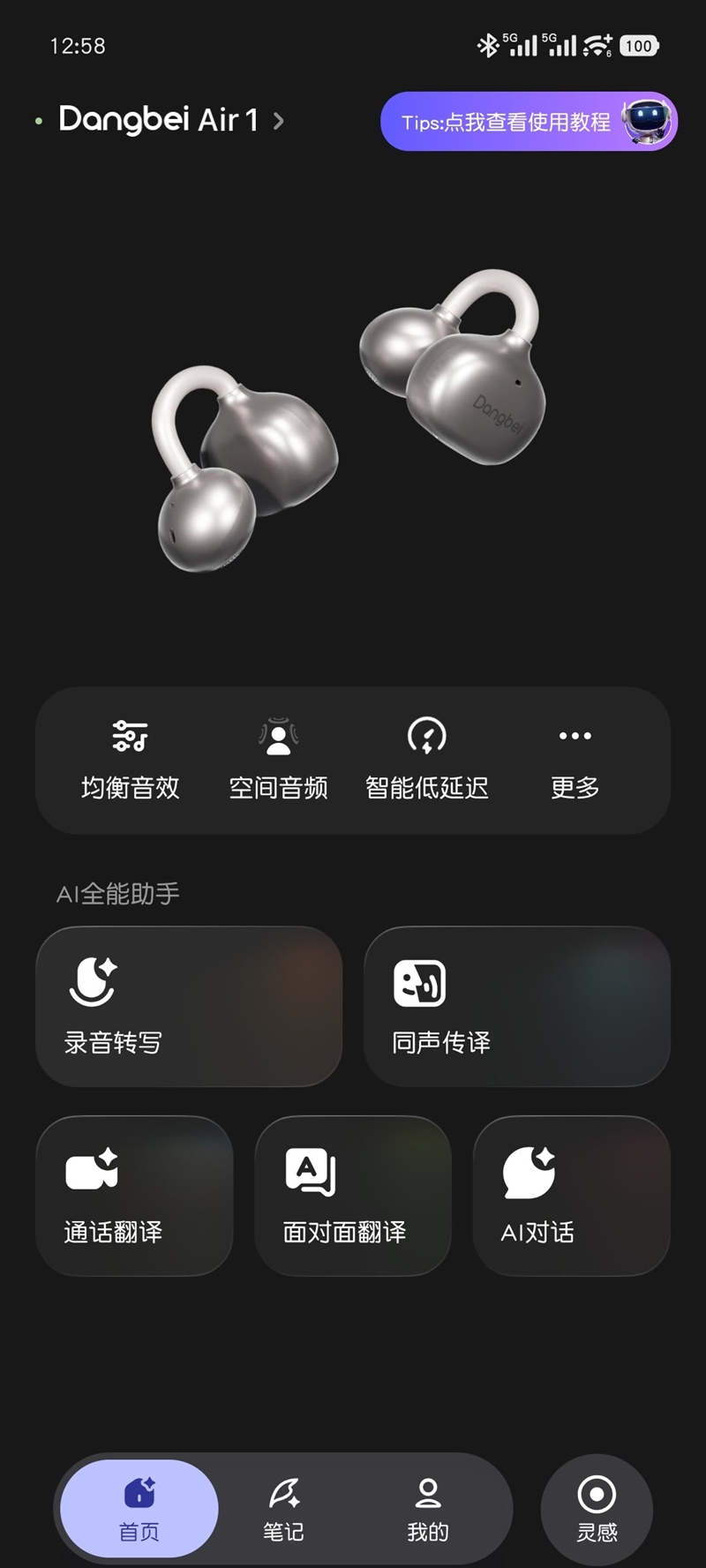Open 通话翻译 call translation
The height and width of the screenshot is (1568, 706).
pos(134,1196)
